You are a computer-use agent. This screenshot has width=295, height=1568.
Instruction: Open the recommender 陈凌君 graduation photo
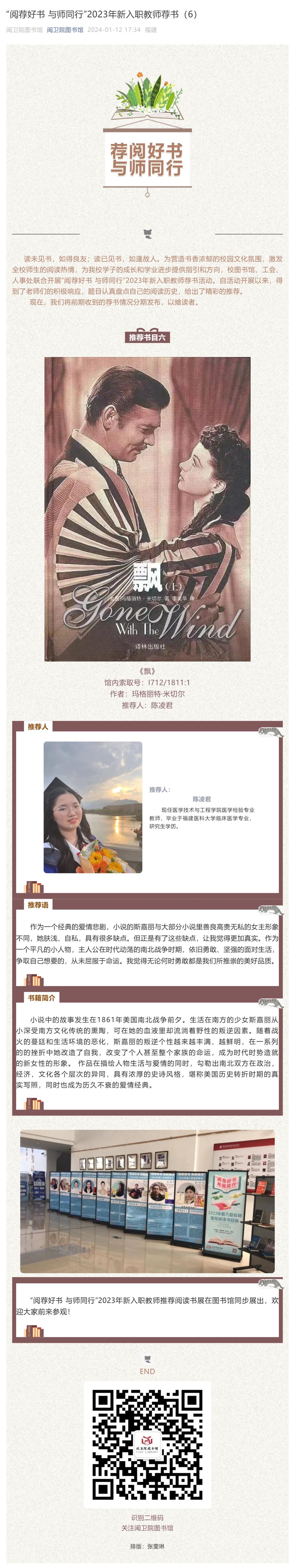click(x=92, y=807)
